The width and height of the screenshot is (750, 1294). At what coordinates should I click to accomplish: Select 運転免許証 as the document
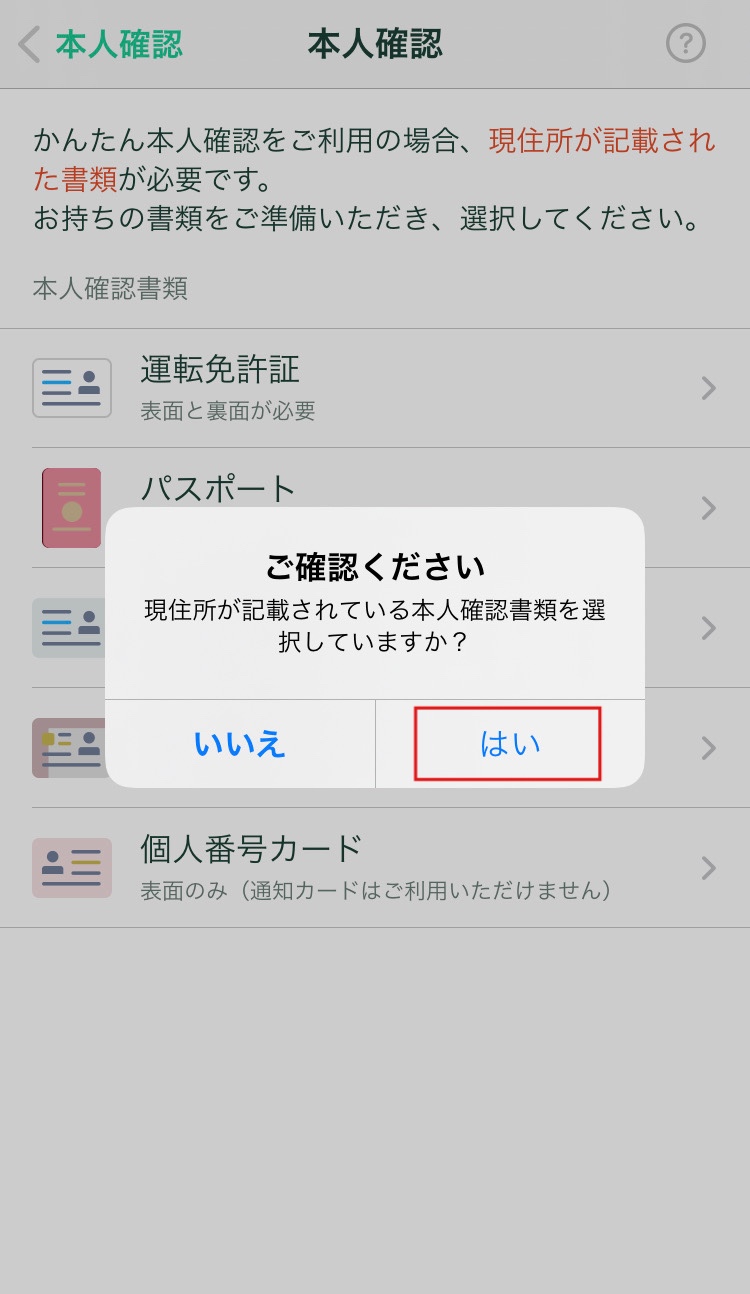375,388
